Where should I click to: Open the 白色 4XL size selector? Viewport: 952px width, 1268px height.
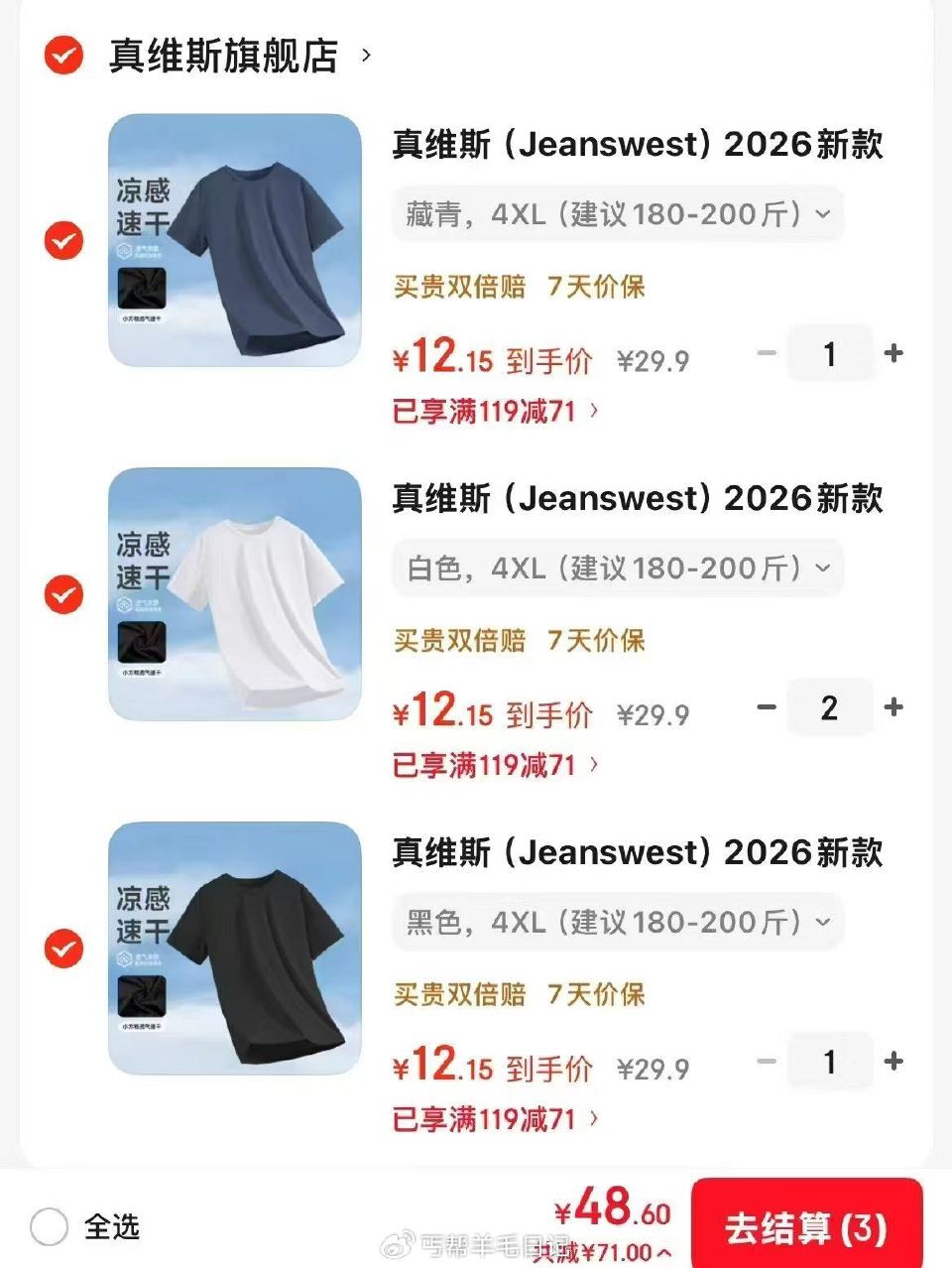click(617, 568)
